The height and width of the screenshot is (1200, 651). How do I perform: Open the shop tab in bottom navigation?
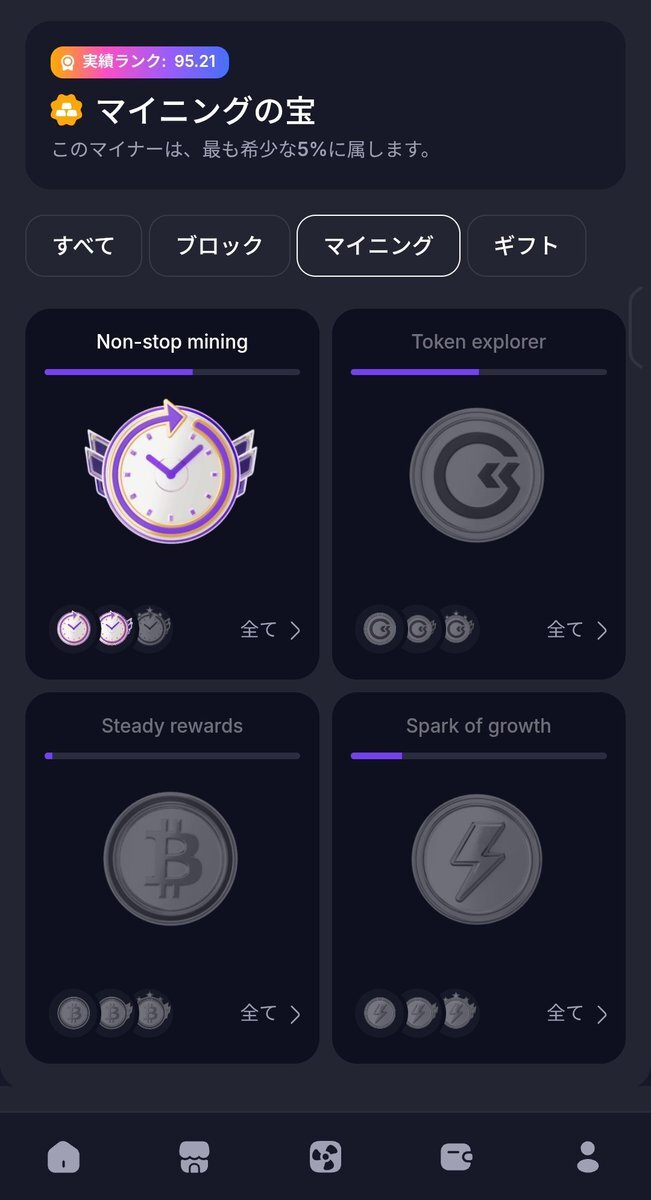[194, 1157]
